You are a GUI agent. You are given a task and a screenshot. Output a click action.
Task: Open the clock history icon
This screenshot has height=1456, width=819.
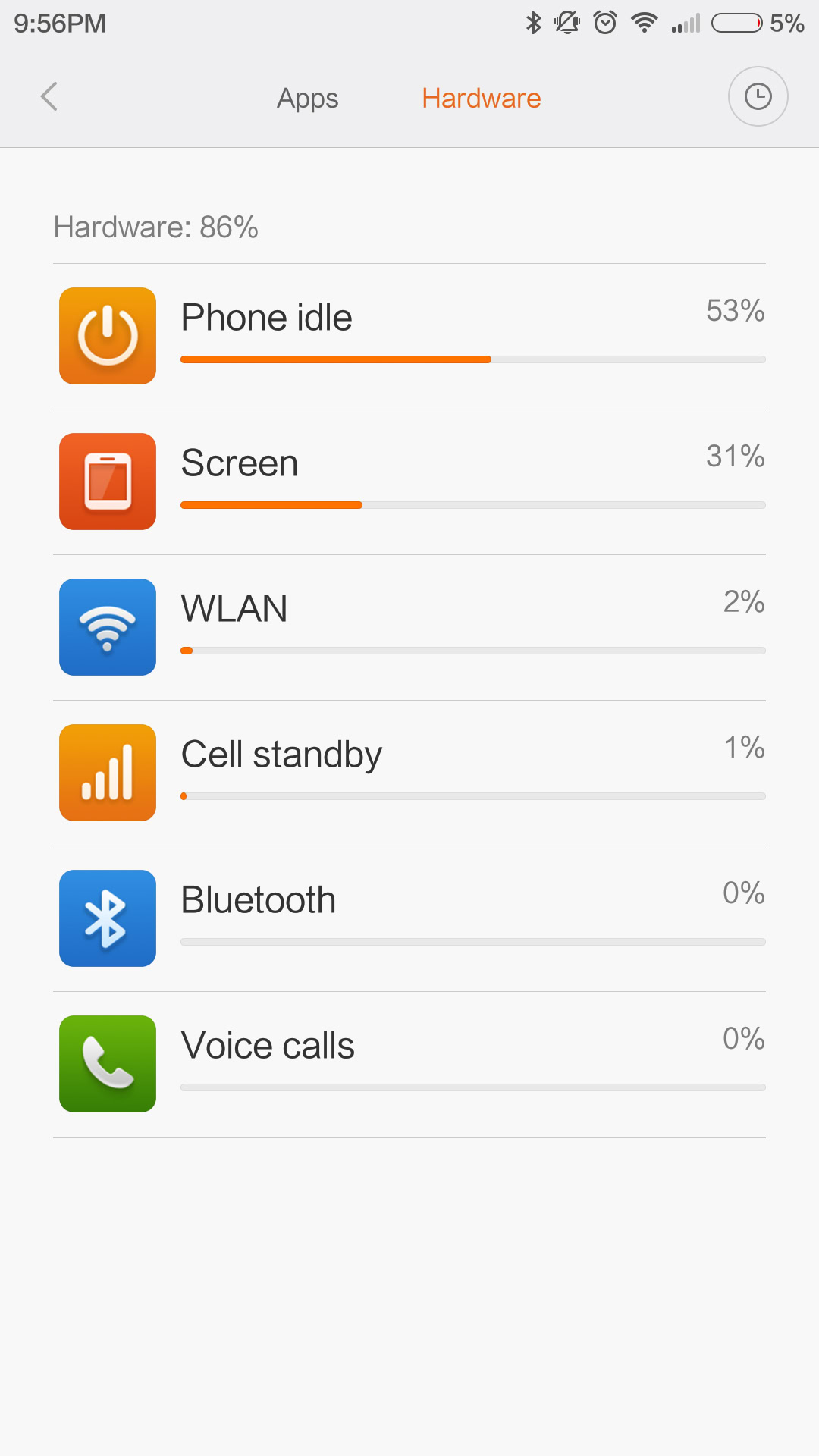click(x=758, y=97)
